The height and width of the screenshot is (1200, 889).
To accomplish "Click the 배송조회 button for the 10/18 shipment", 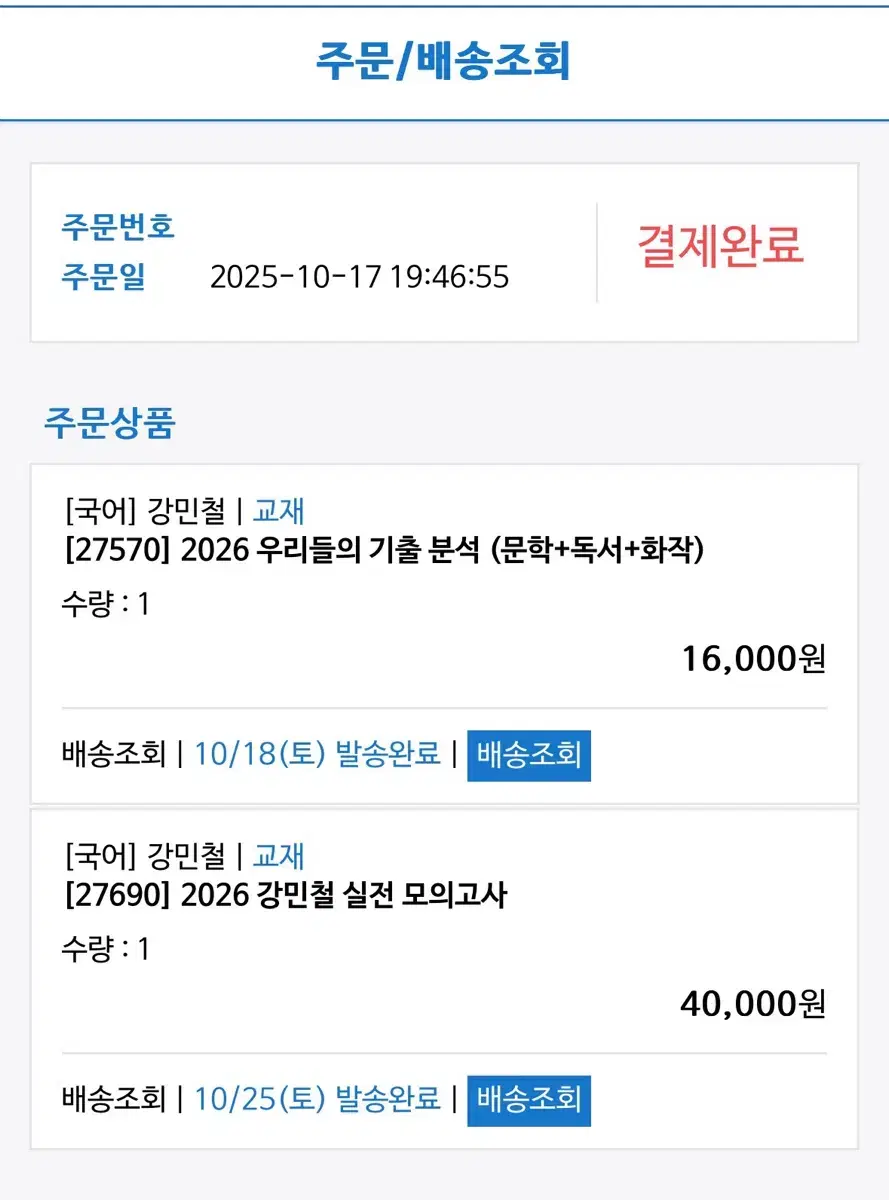I will 529,756.
